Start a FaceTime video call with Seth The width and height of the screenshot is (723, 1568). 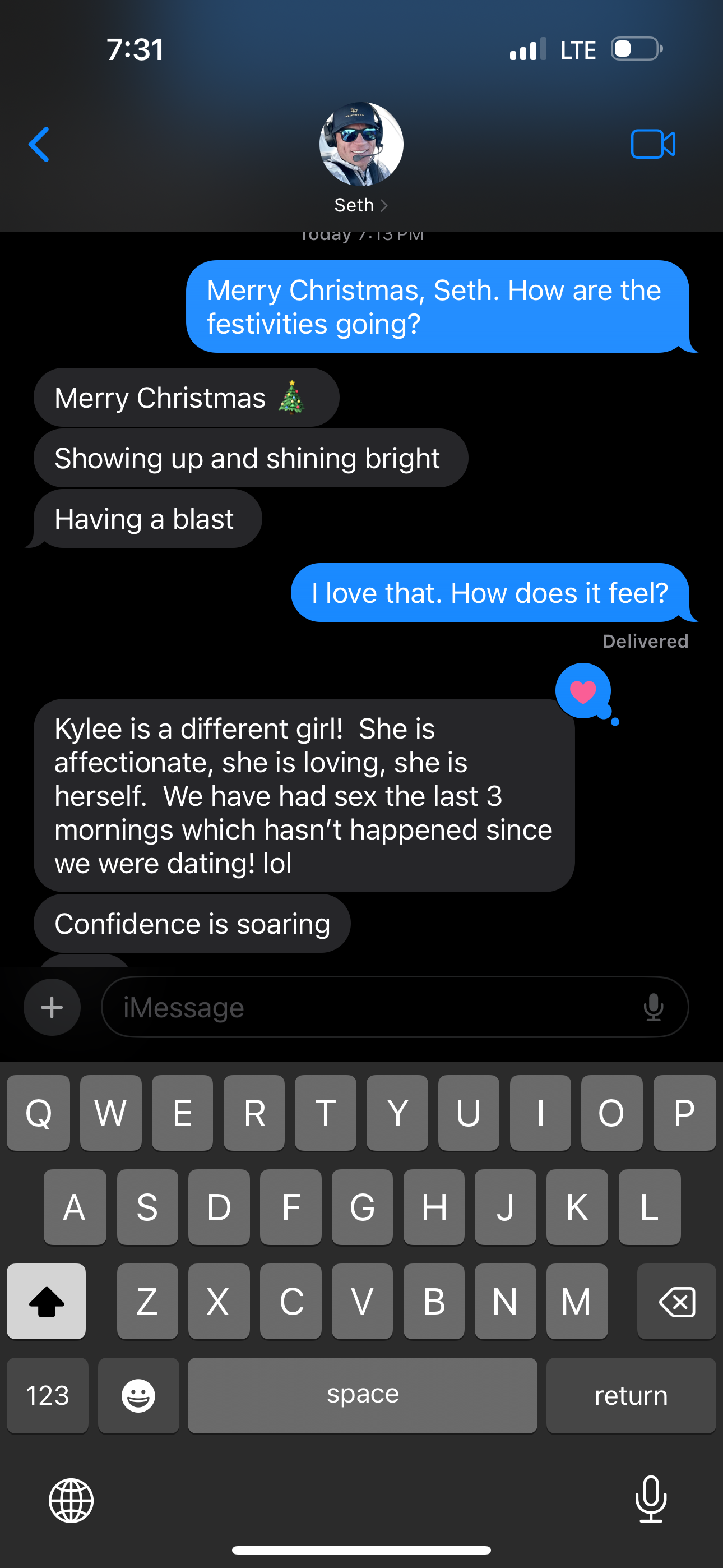pos(652,144)
